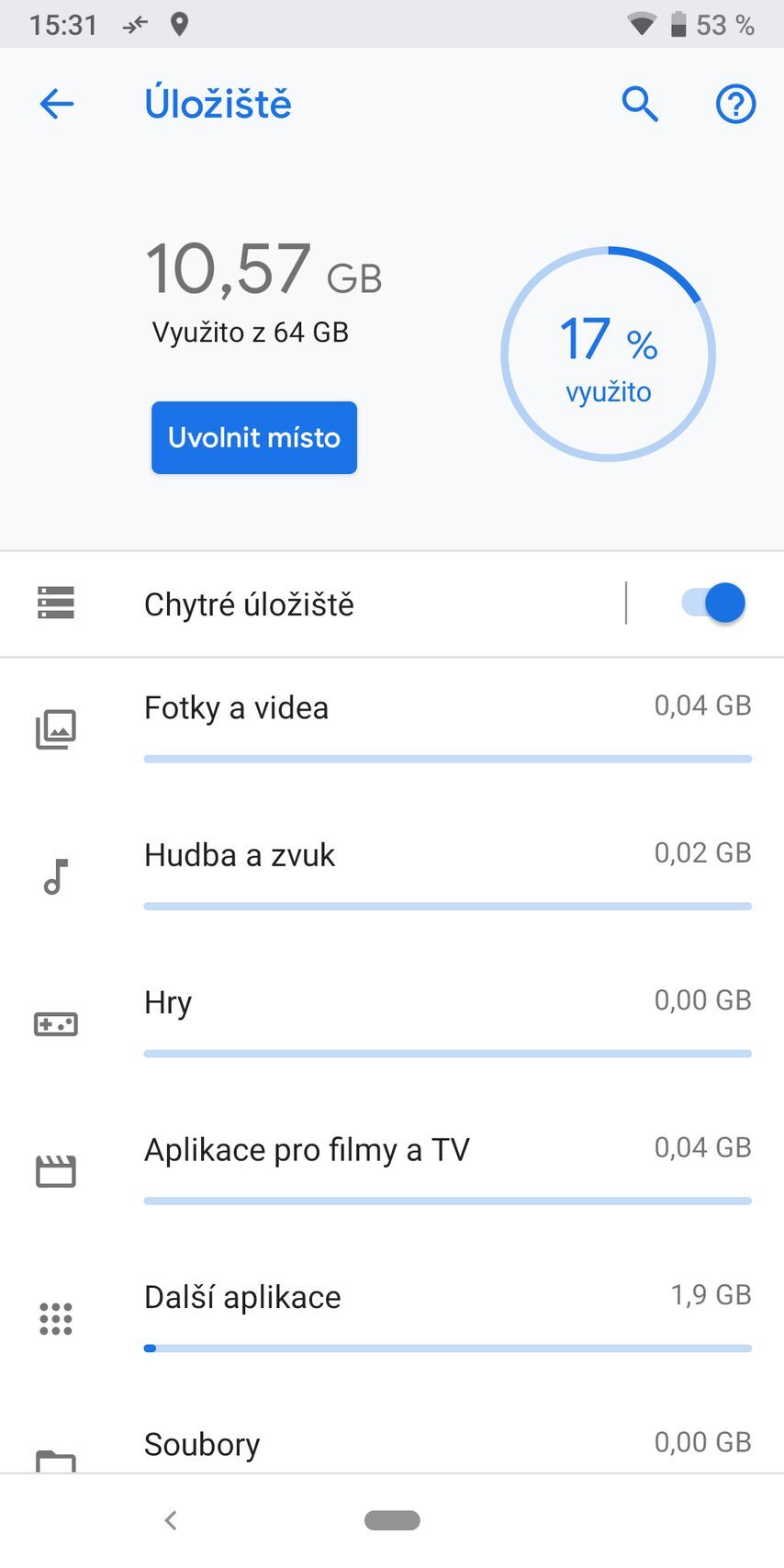The image size is (784, 1568).
Task: Tap the navigation back chevron at screen bottom
Action: coord(171,1520)
